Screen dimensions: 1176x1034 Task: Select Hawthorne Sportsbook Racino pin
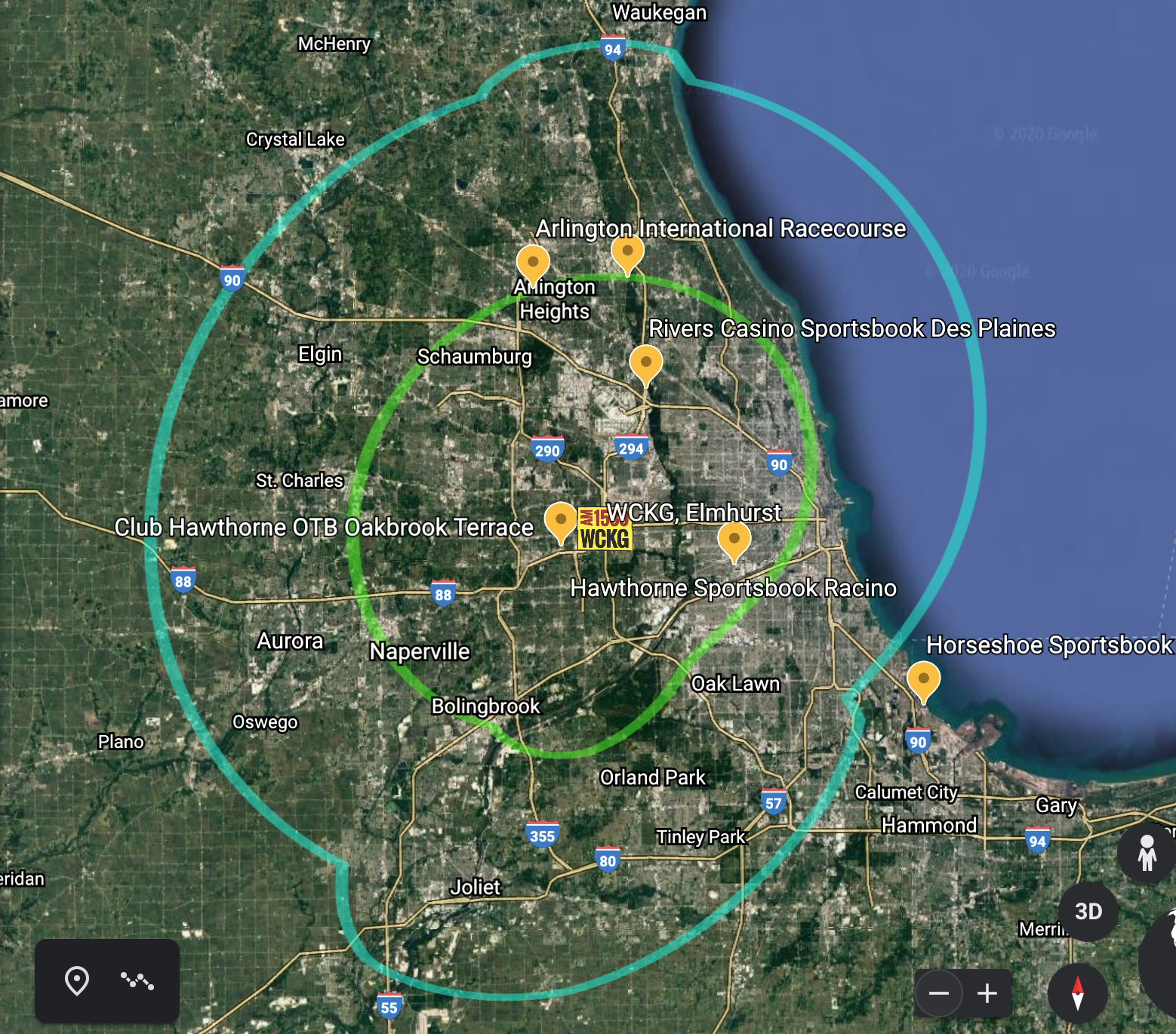(x=734, y=540)
